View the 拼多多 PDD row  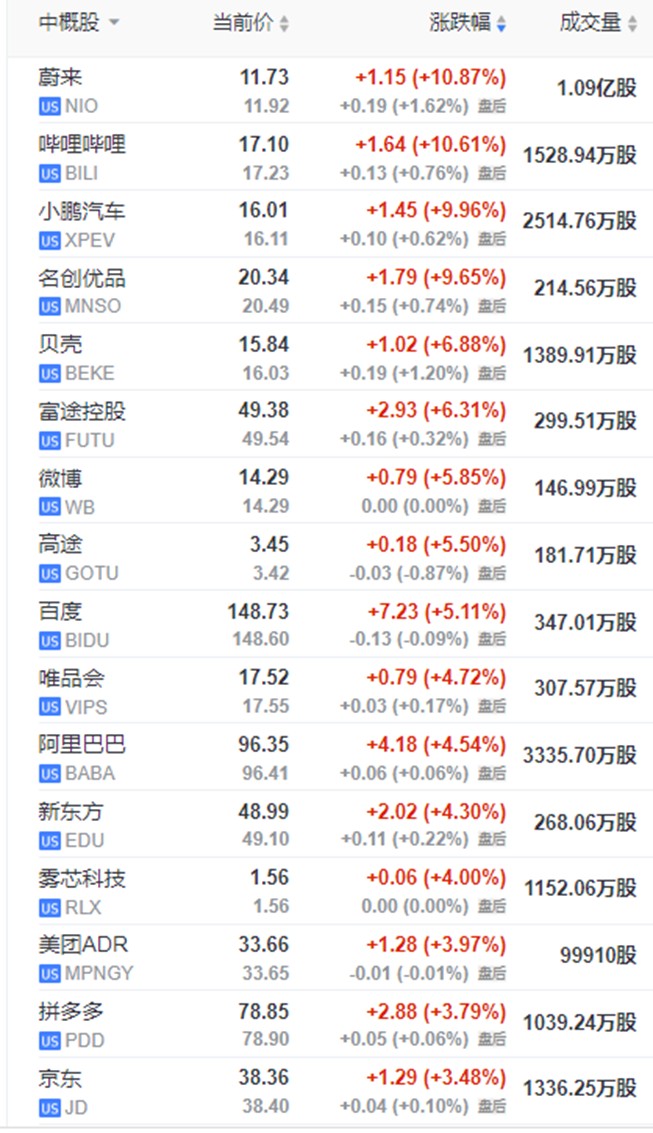330,1025
